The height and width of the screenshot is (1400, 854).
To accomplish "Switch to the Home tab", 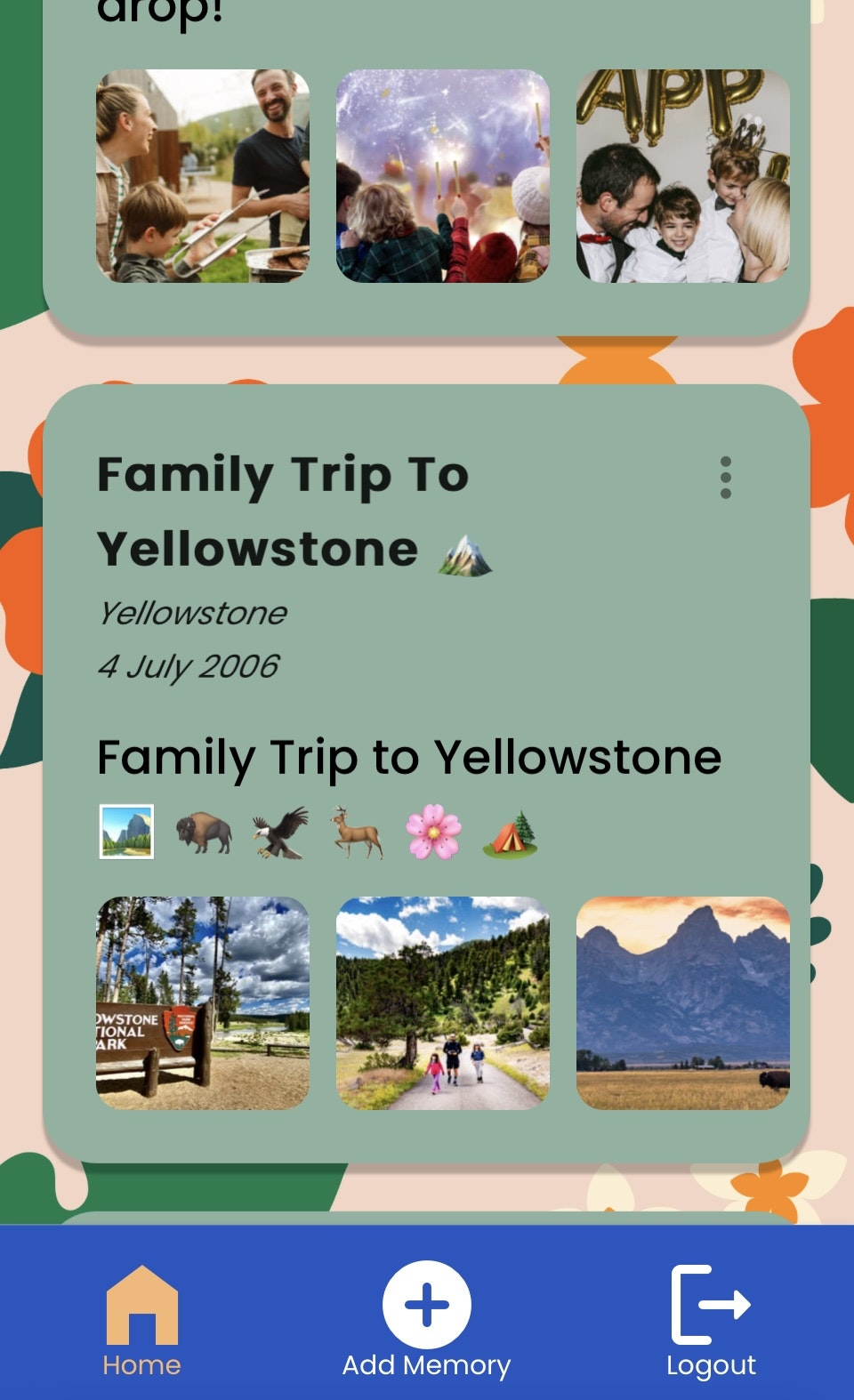I will (141, 1321).
